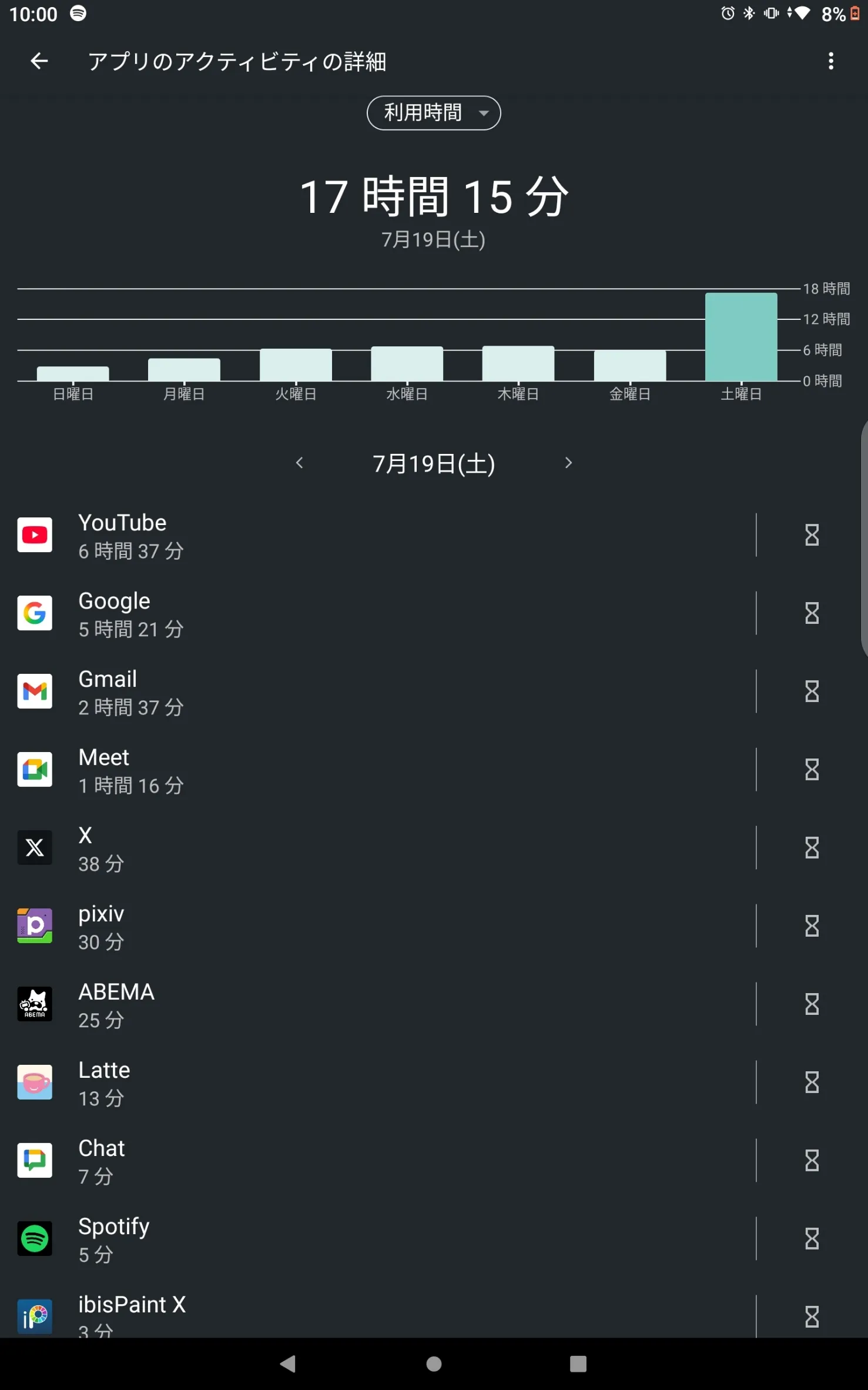Set an app timer for Google
Image resolution: width=868 pixels, height=1390 pixels.
point(812,613)
